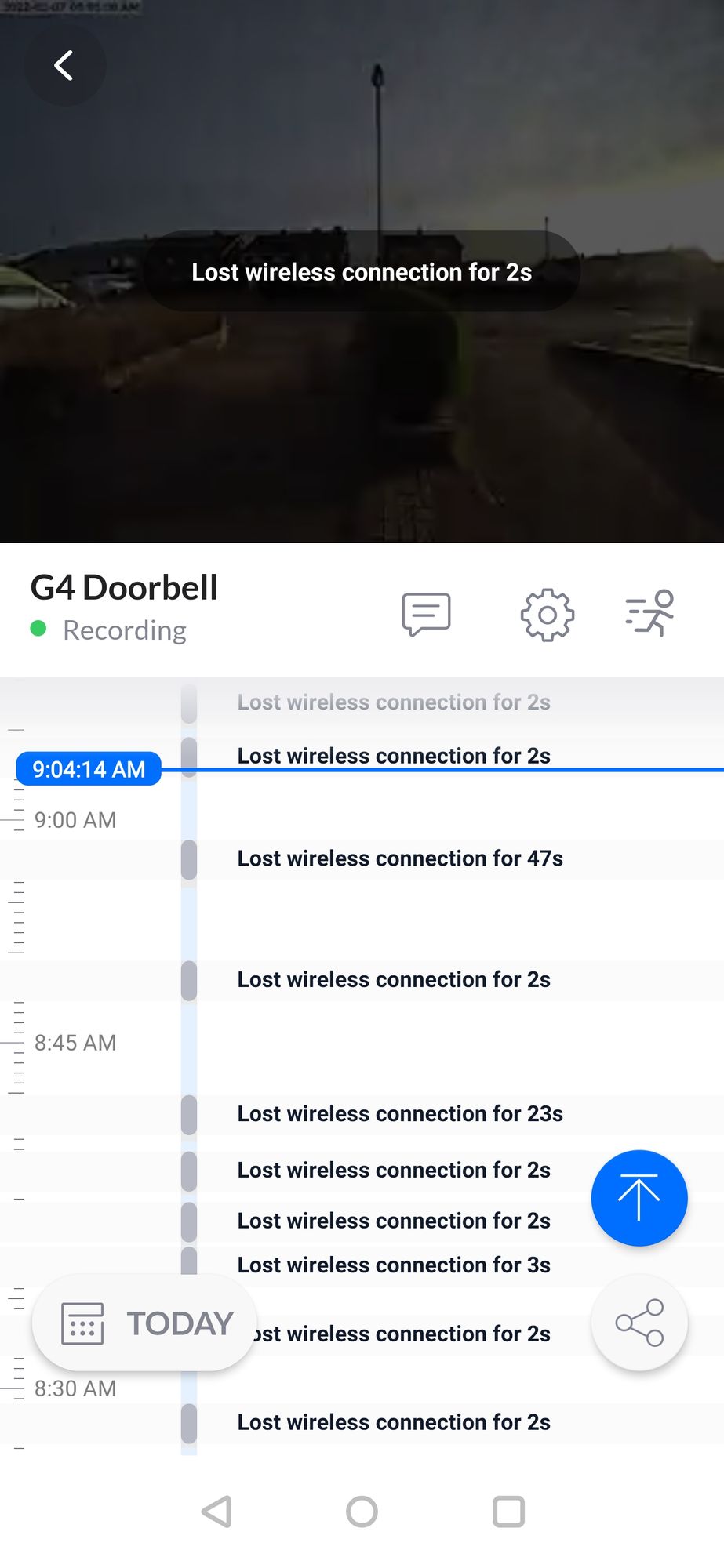Open the recent apps overview
Image resolution: width=724 pixels, height=1568 pixels.
[x=508, y=1512]
